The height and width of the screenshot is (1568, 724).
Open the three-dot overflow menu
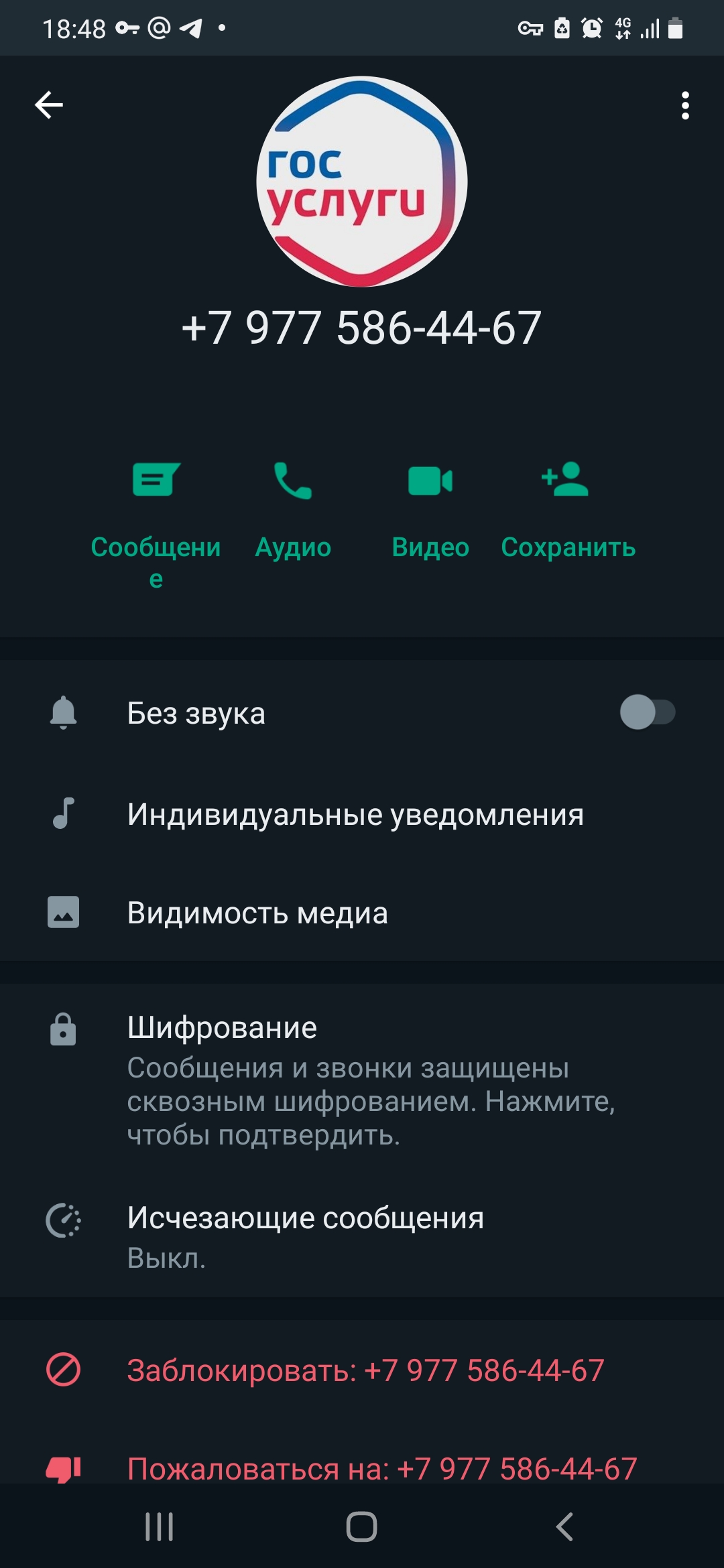684,106
